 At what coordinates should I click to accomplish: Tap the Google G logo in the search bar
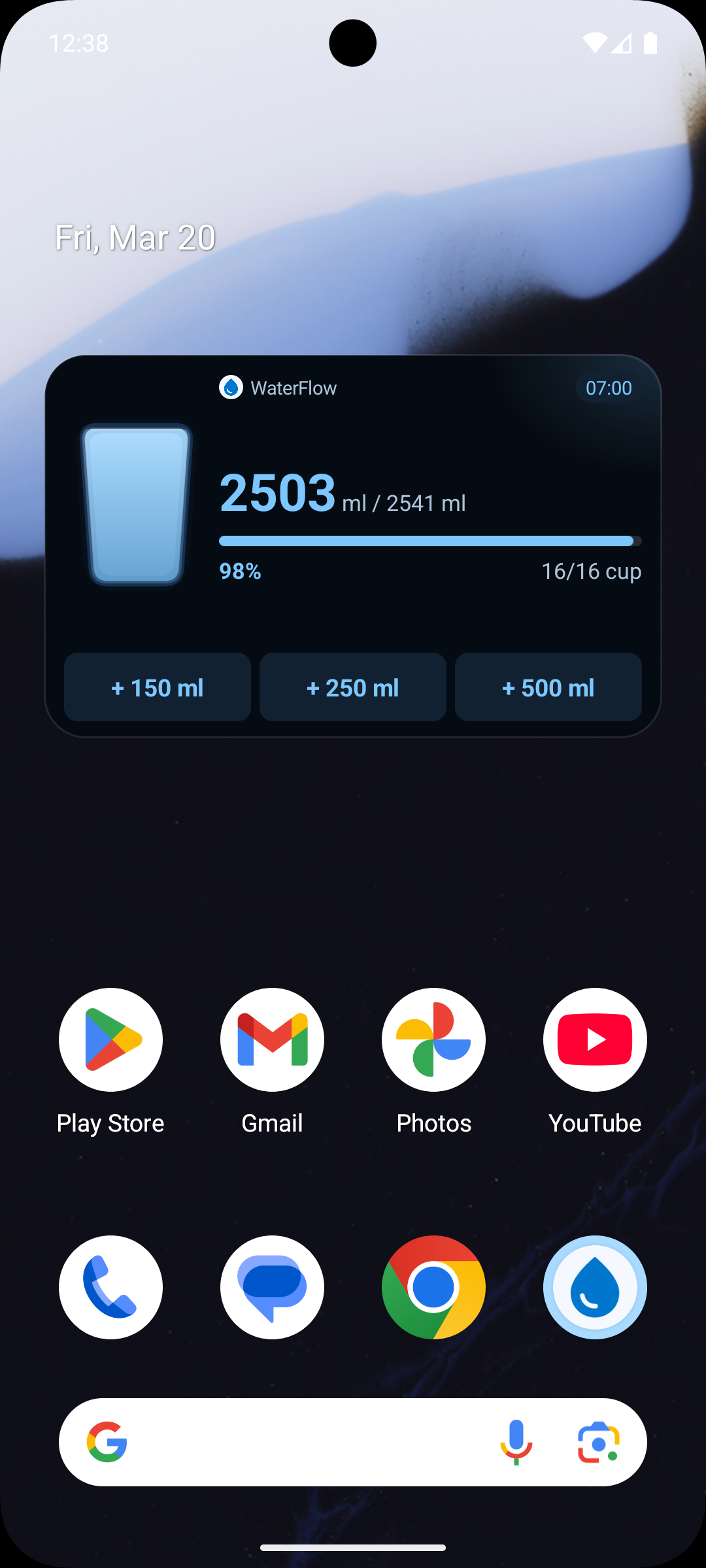[107, 1441]
